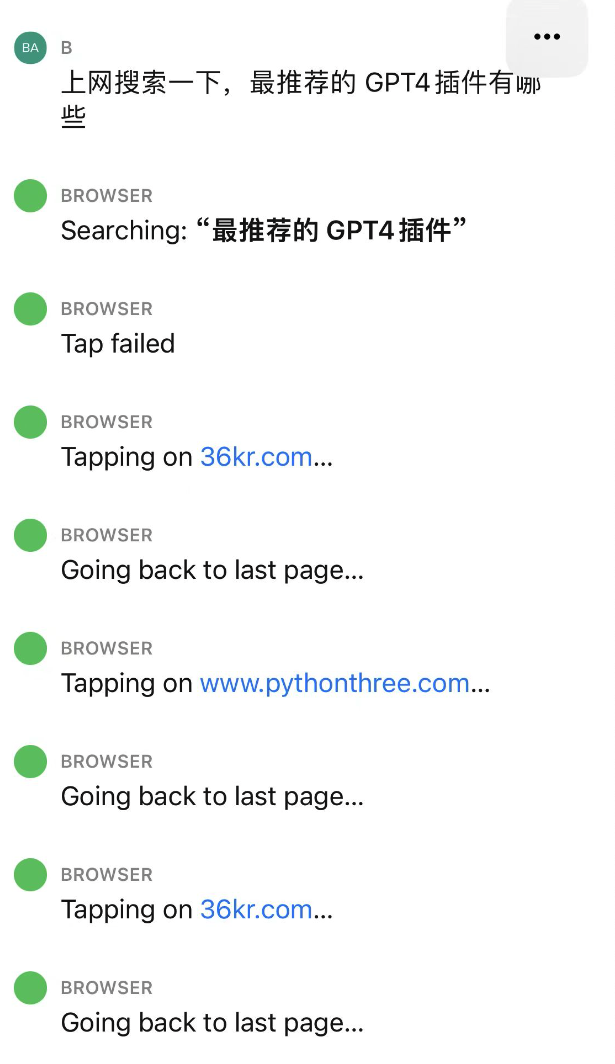Open the www.pythonthree.com link
This screenshot has width=615, height=1064.
334,684
